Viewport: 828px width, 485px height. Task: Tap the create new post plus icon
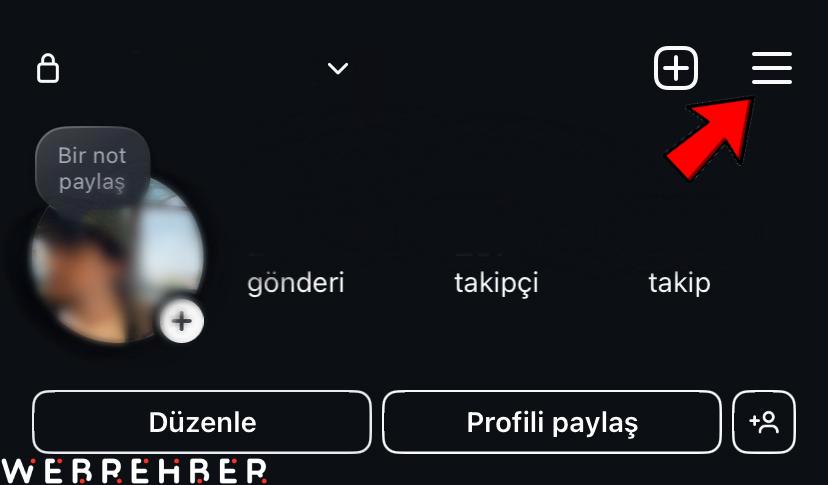pos(676,68)
